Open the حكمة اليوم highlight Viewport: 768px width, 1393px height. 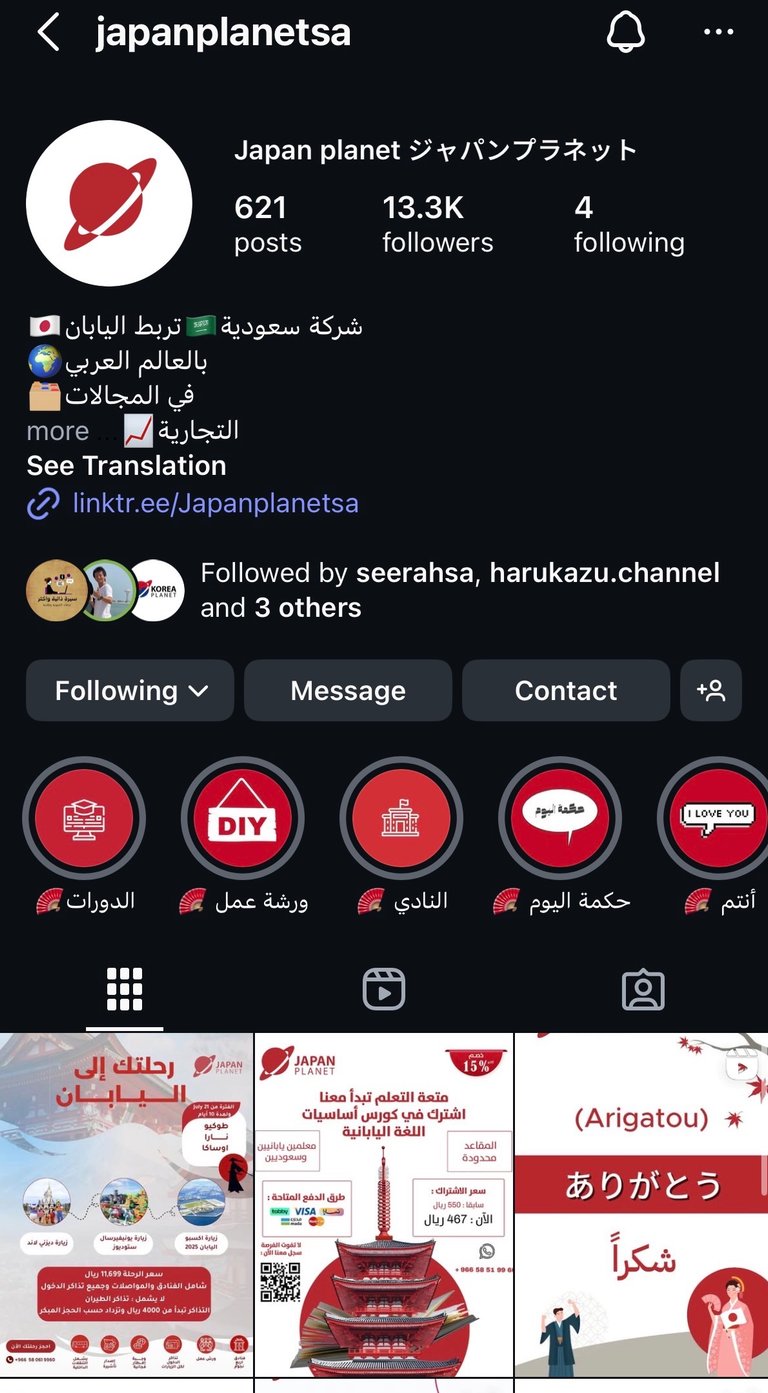pos(560,819)
